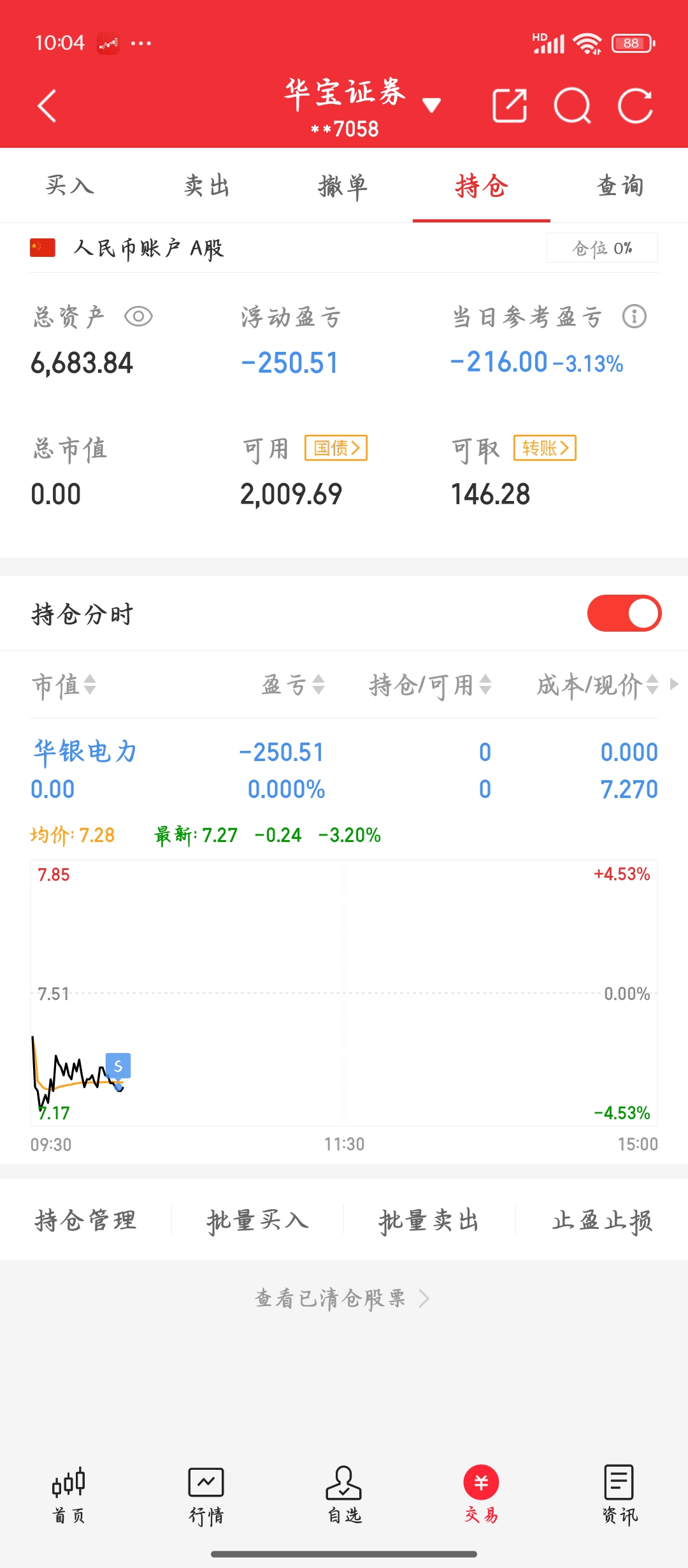Viewport: 688px width, 1568px height.
Task: Tap the share icon in header
Action: tap(510, 106)
